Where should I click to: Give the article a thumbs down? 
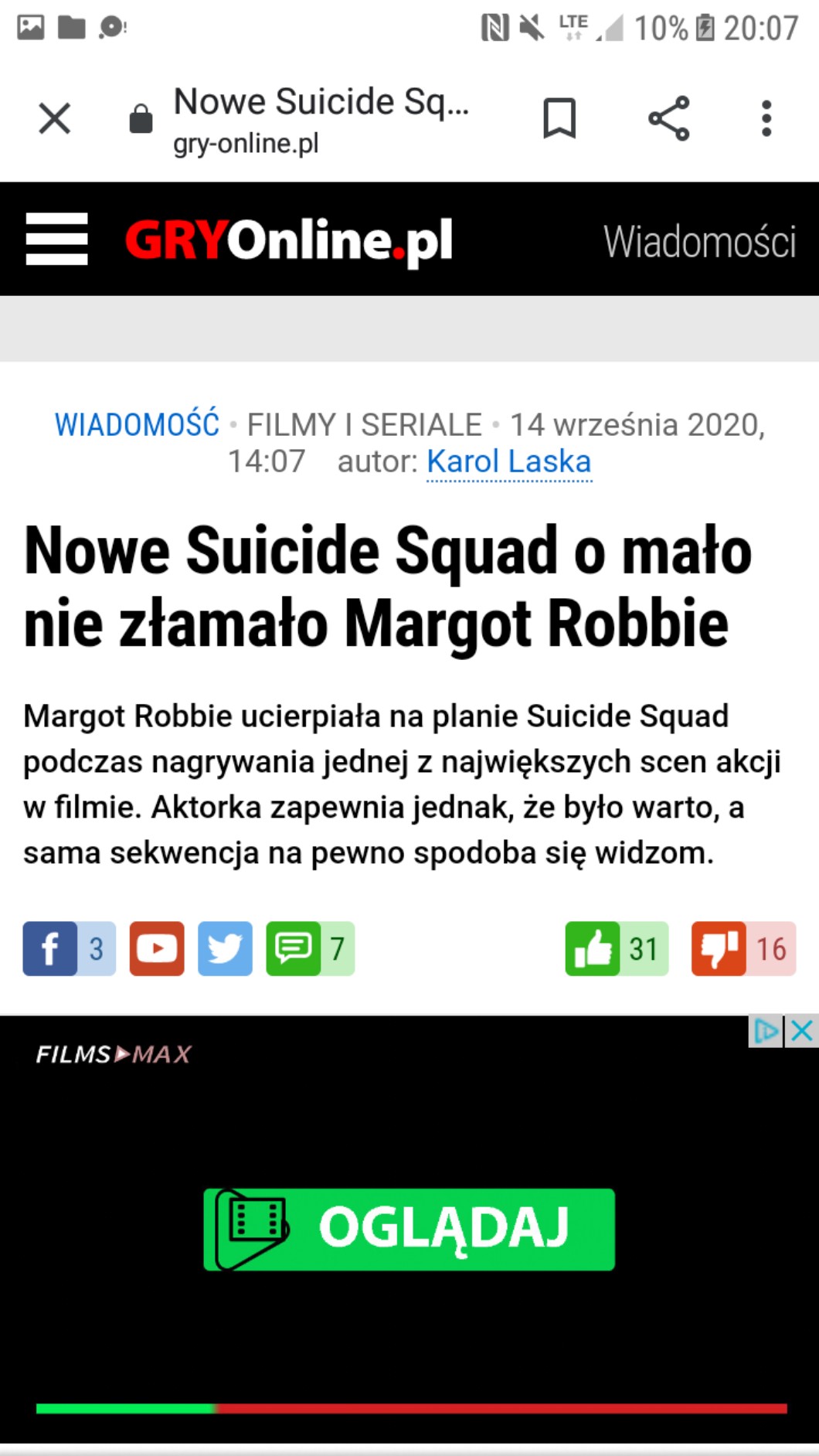pos(743,948)
